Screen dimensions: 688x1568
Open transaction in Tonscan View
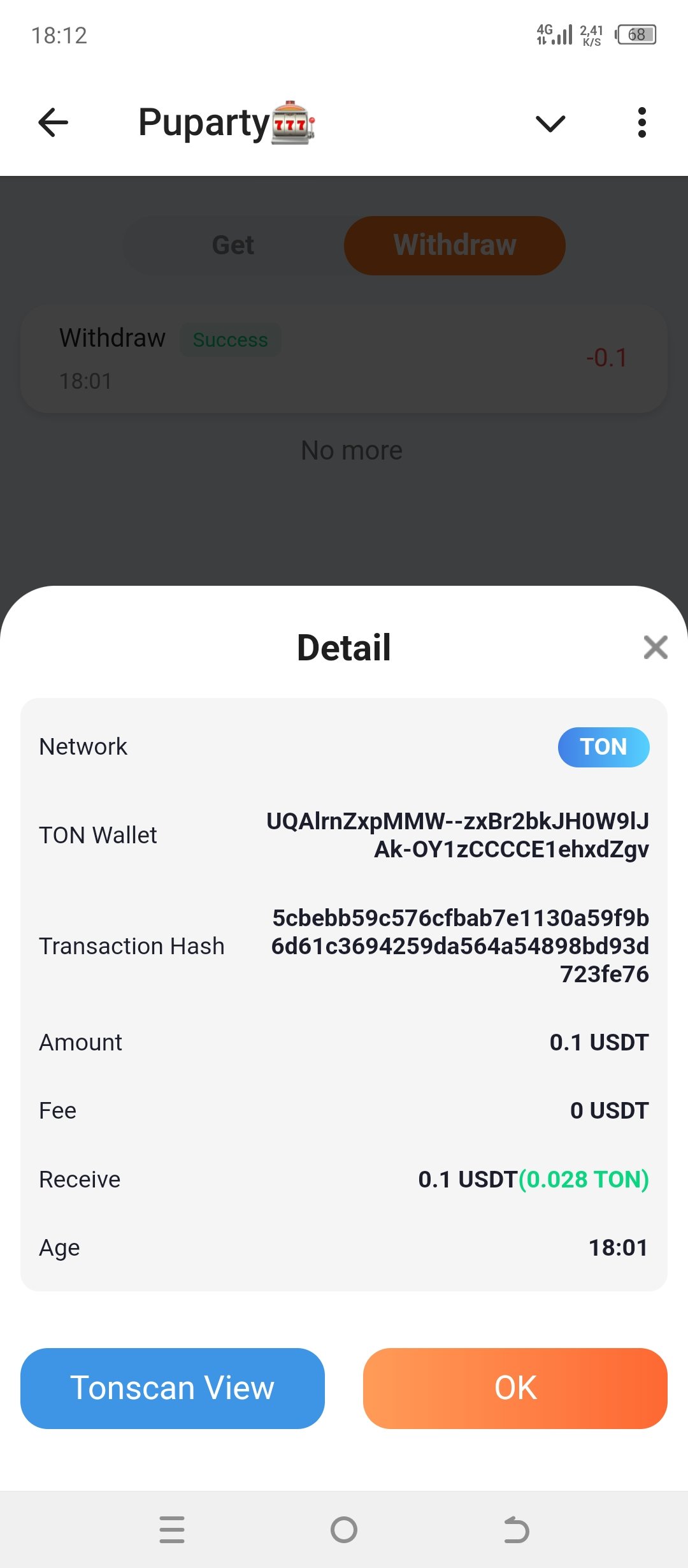click(x=173, y=1388)
